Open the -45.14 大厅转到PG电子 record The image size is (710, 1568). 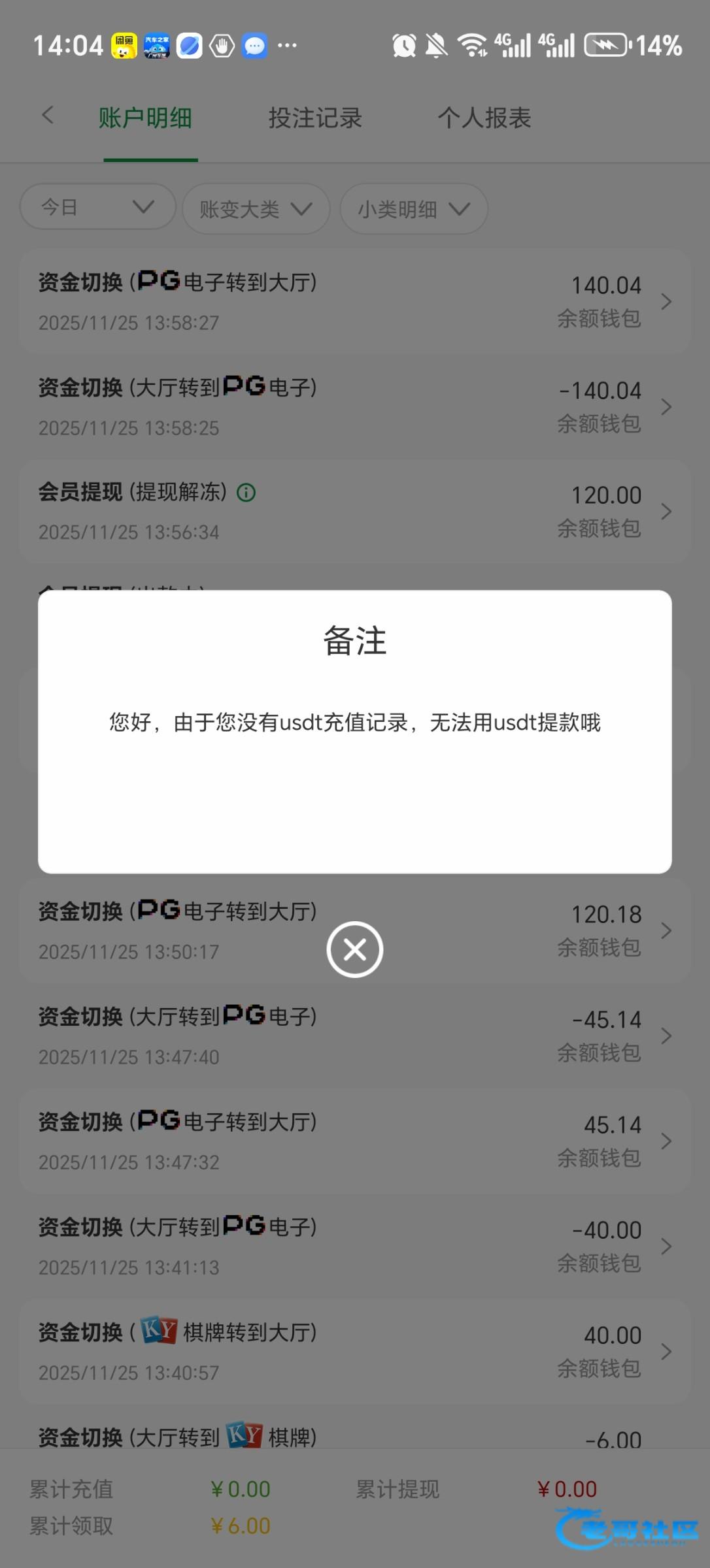[x=354, y=1036]
